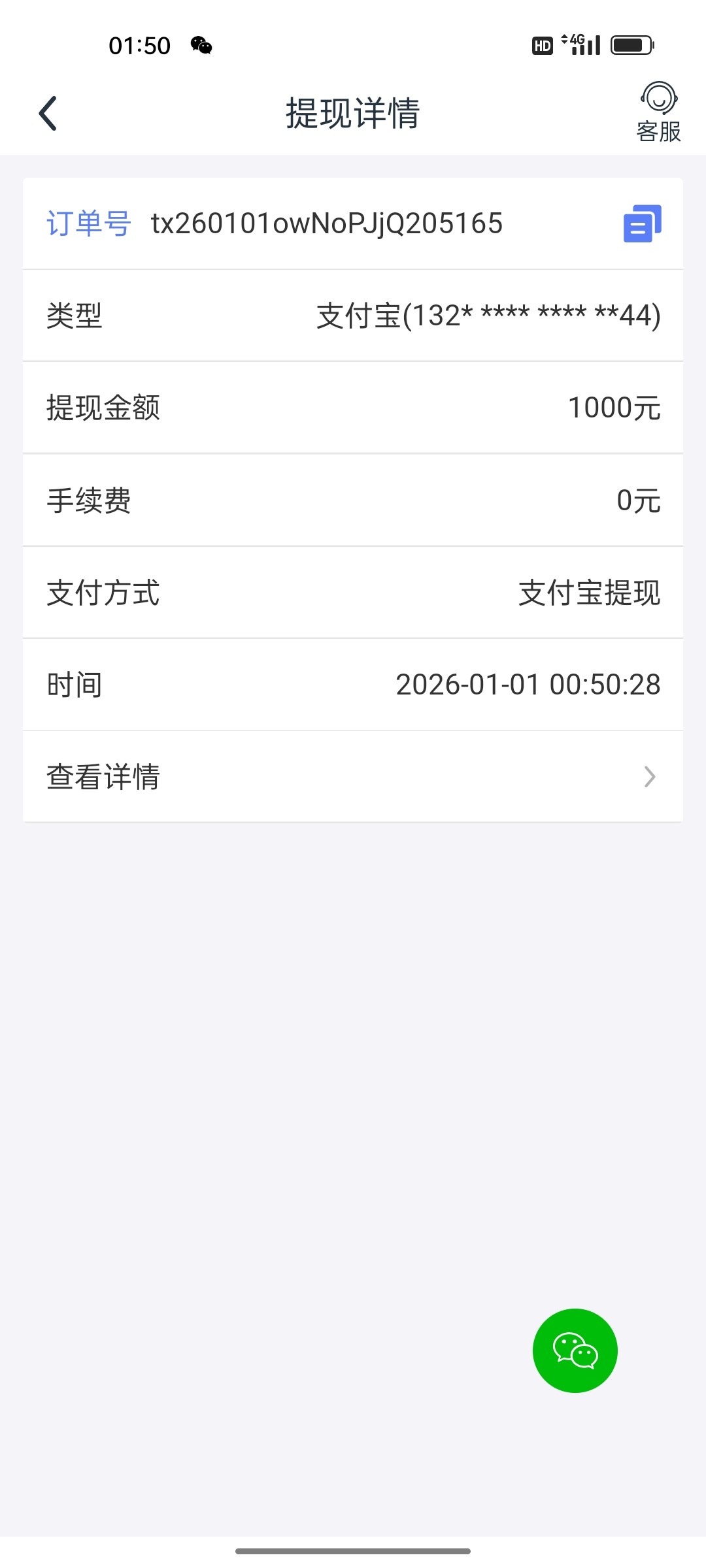
Task: Tap the green WeChat floating button
Action: (575, 1350)
